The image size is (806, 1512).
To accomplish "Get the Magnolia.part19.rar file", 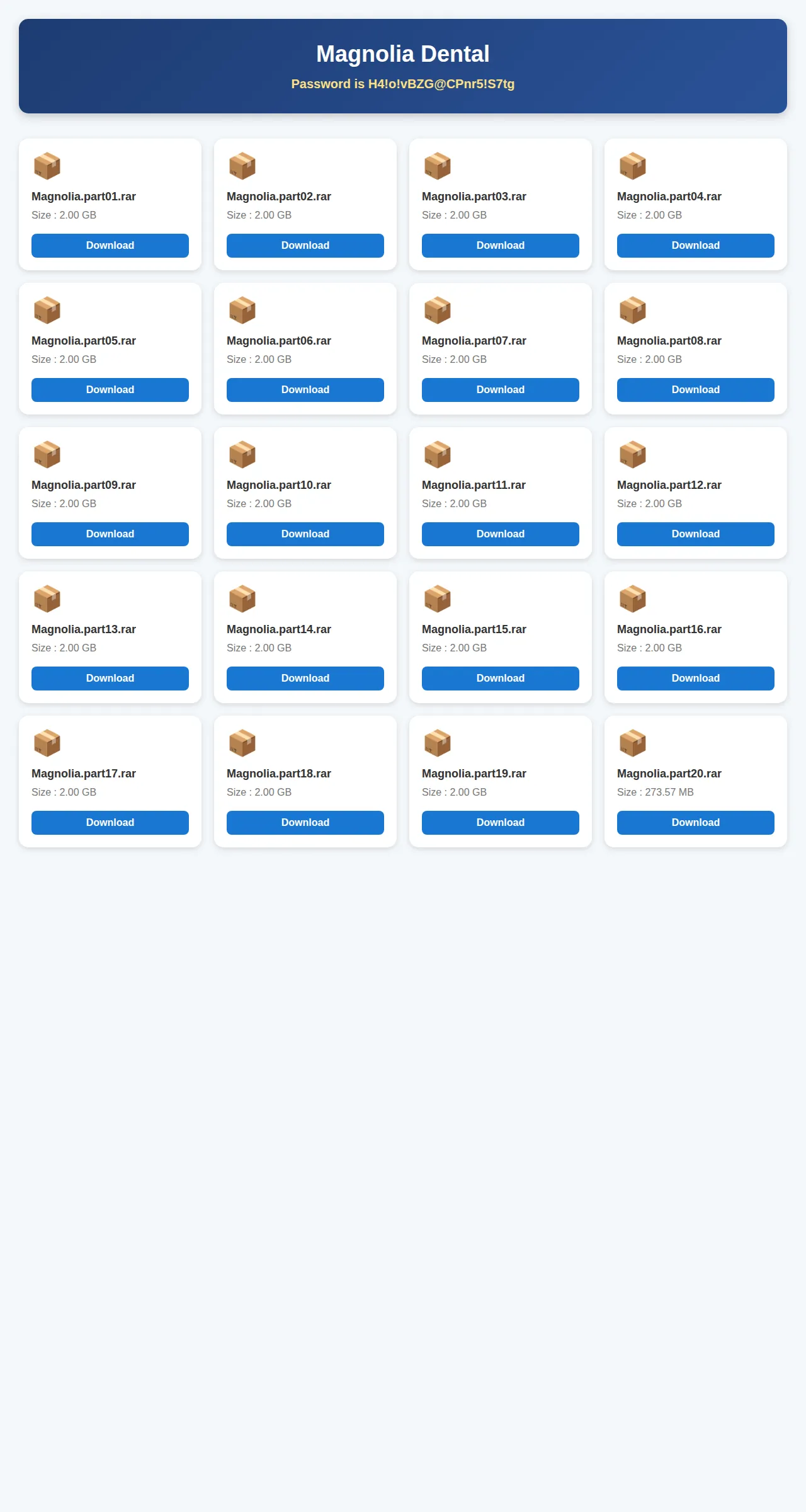I will 501,823.
